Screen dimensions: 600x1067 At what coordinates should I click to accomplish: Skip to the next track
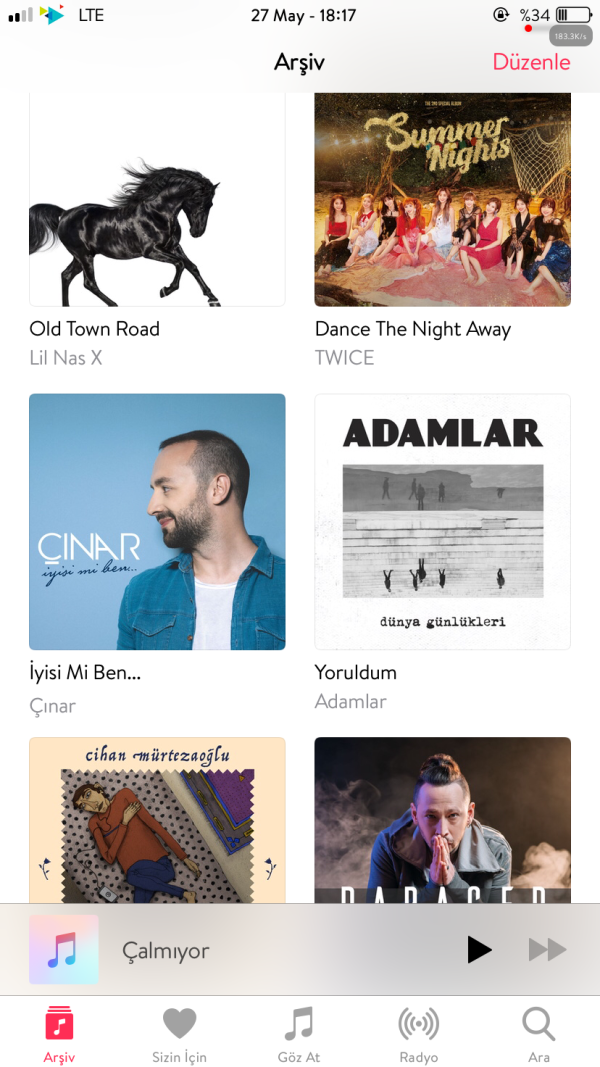click(x=547, y=949)
